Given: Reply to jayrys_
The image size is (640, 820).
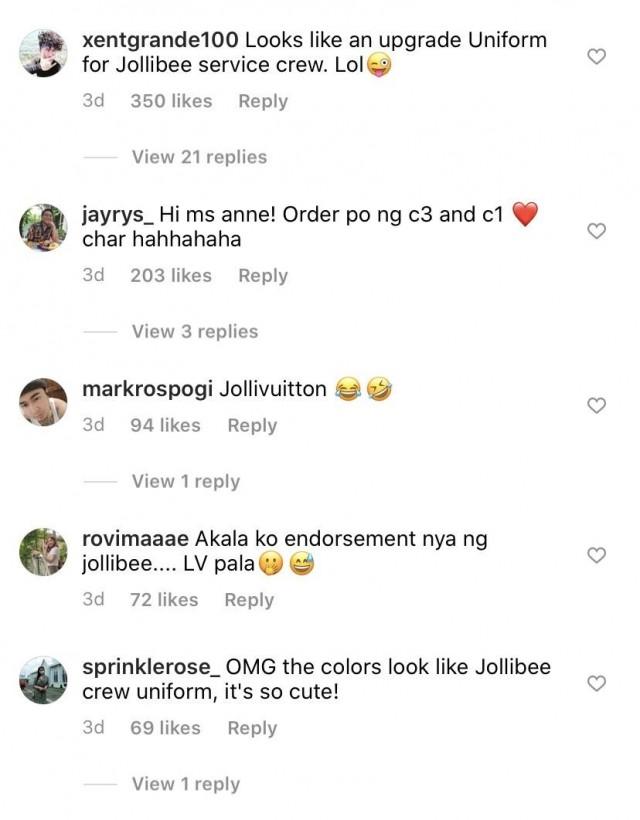Looking at the screenshot, I should 262,276.
